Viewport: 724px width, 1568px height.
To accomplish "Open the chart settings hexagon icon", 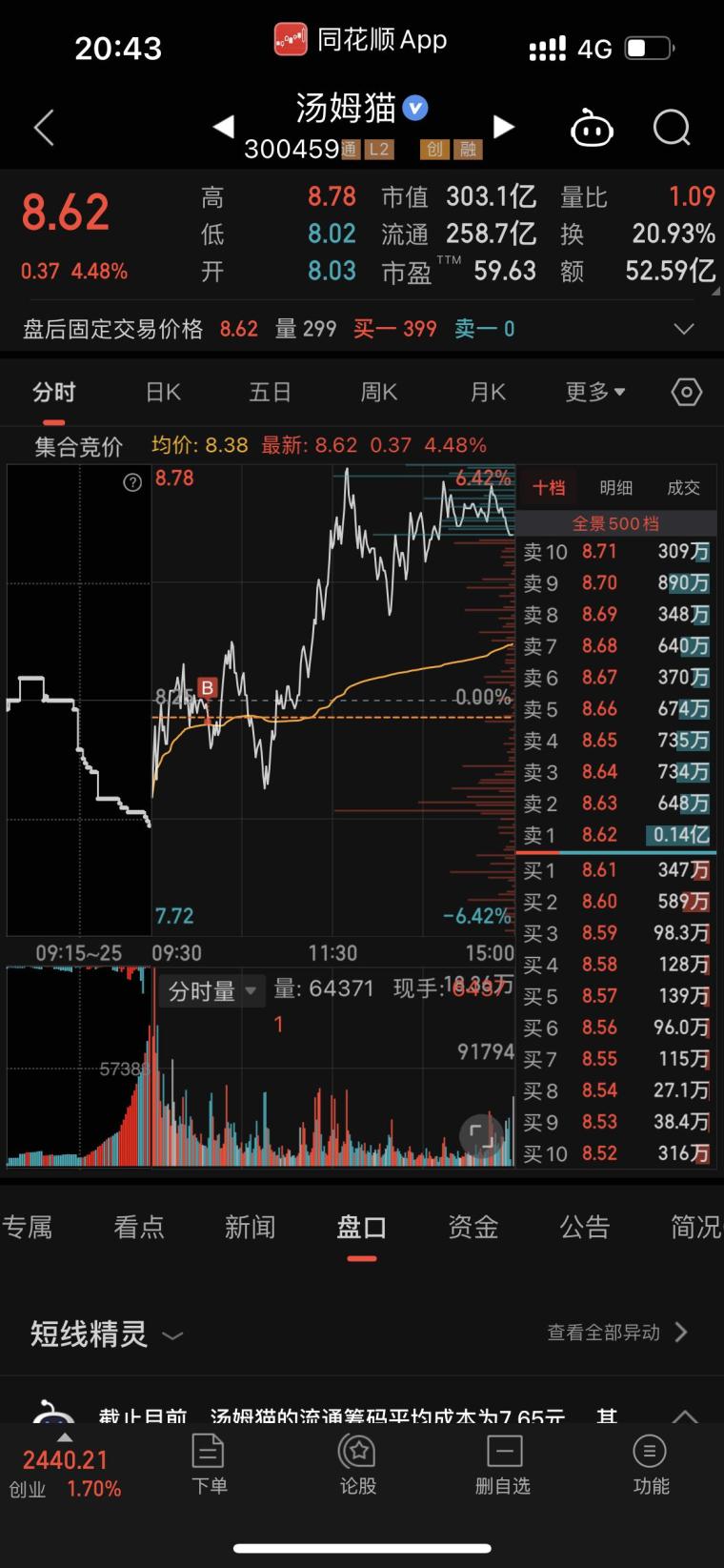I will click(686, 392).
